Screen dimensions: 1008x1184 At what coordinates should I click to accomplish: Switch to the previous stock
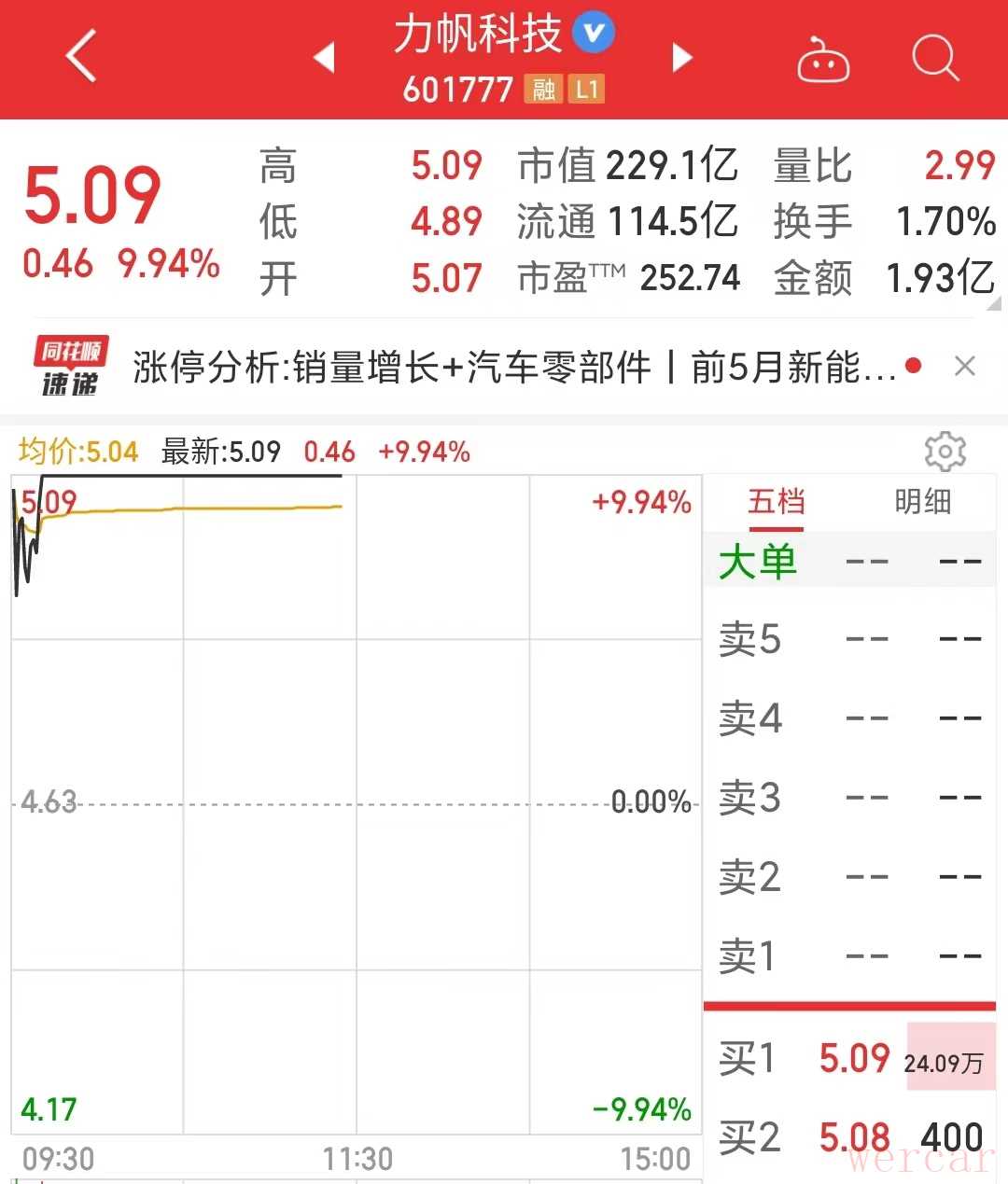tap(324, 57)
